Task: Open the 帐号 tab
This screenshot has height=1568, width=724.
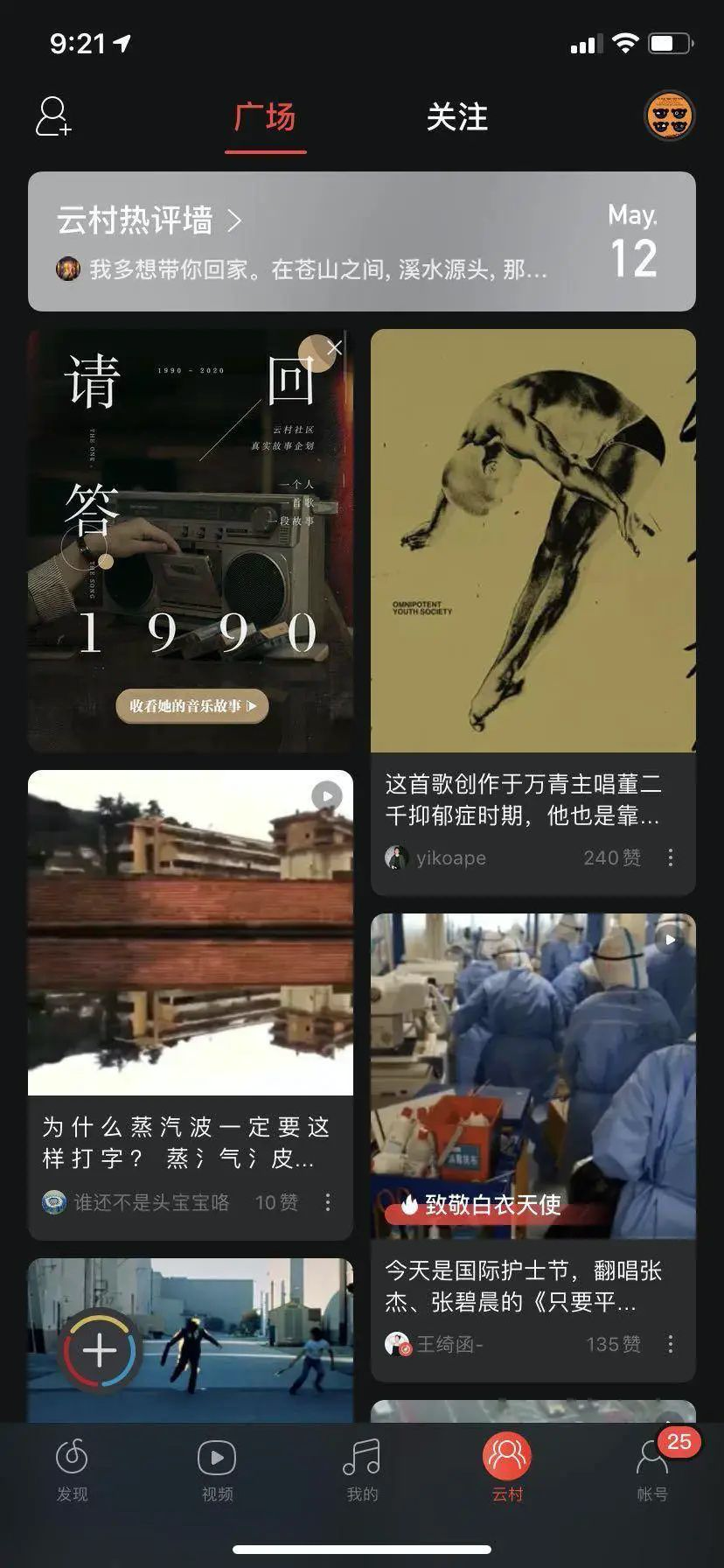Action: coord(652,1469)
